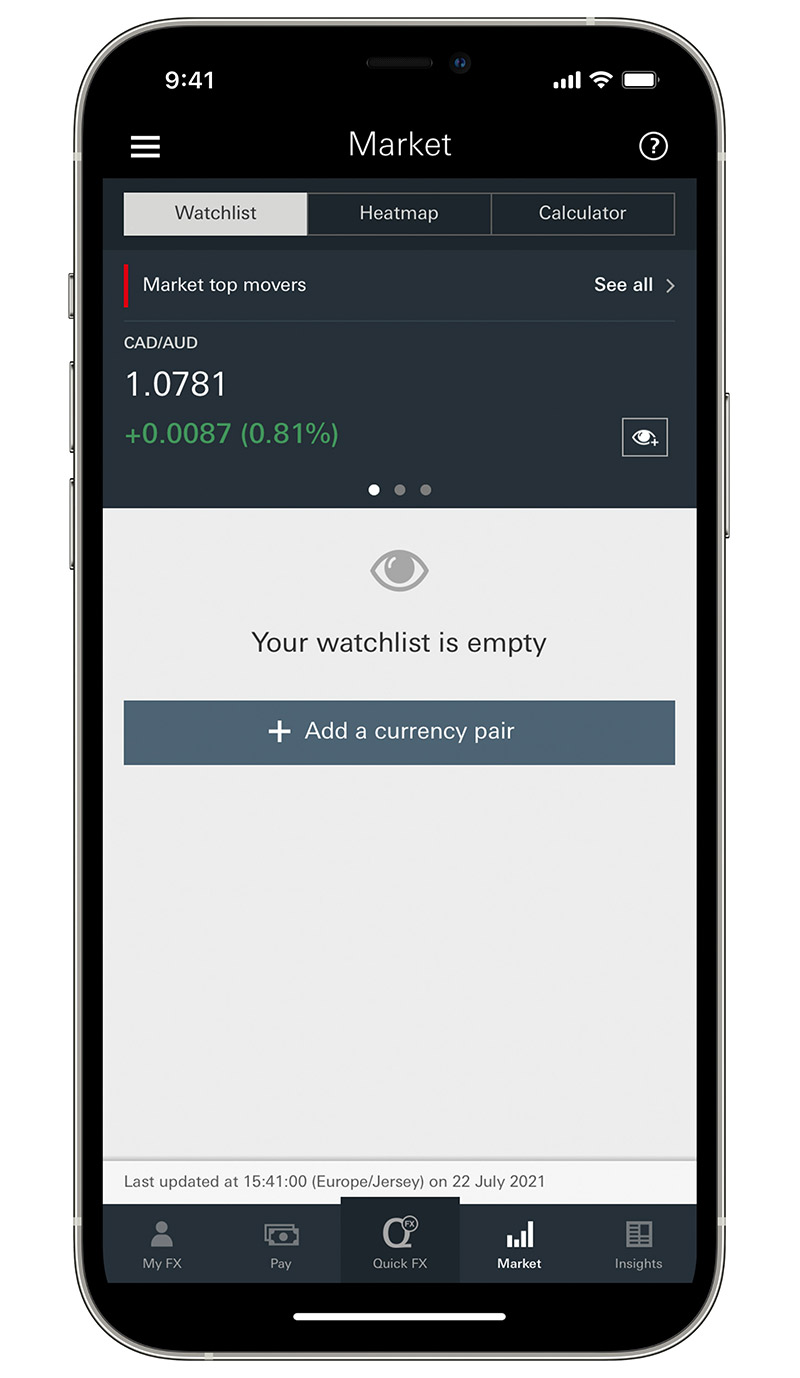Select the Market tab in bottom bar
This screenshot has height=1378, width=800.
tap(519, 1244)
